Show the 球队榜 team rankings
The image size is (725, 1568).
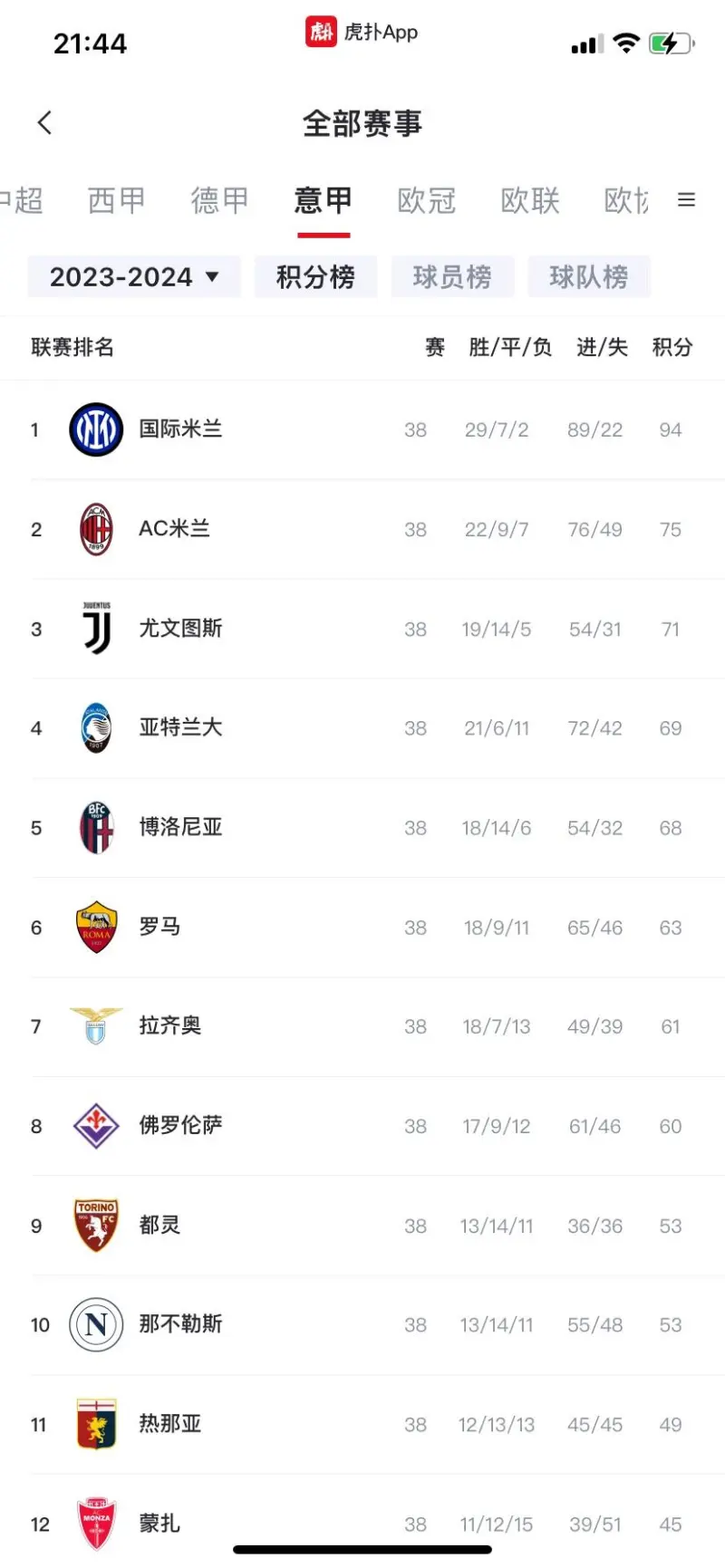click(589, 276)
